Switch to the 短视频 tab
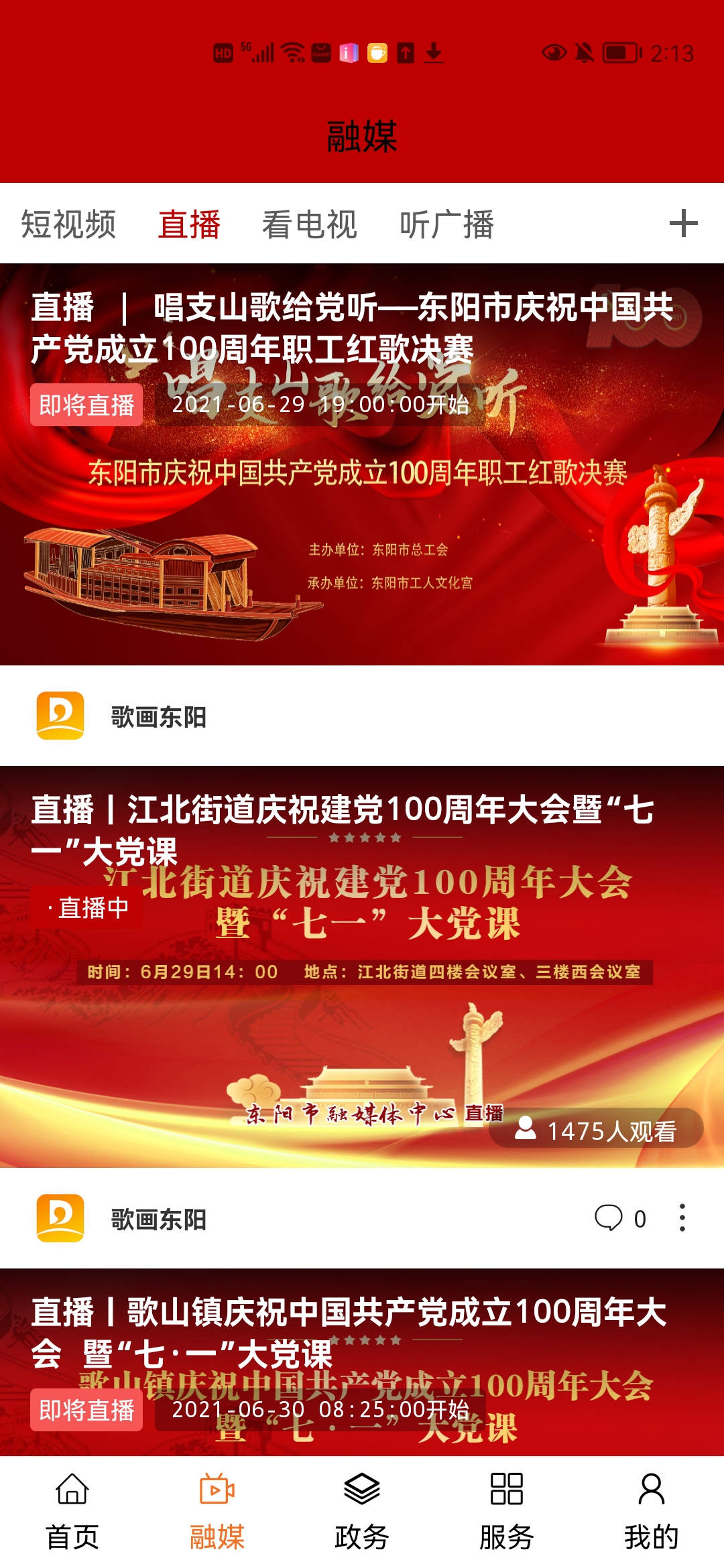The height and width of the screenshot is (1568, 724). (68, 224)
